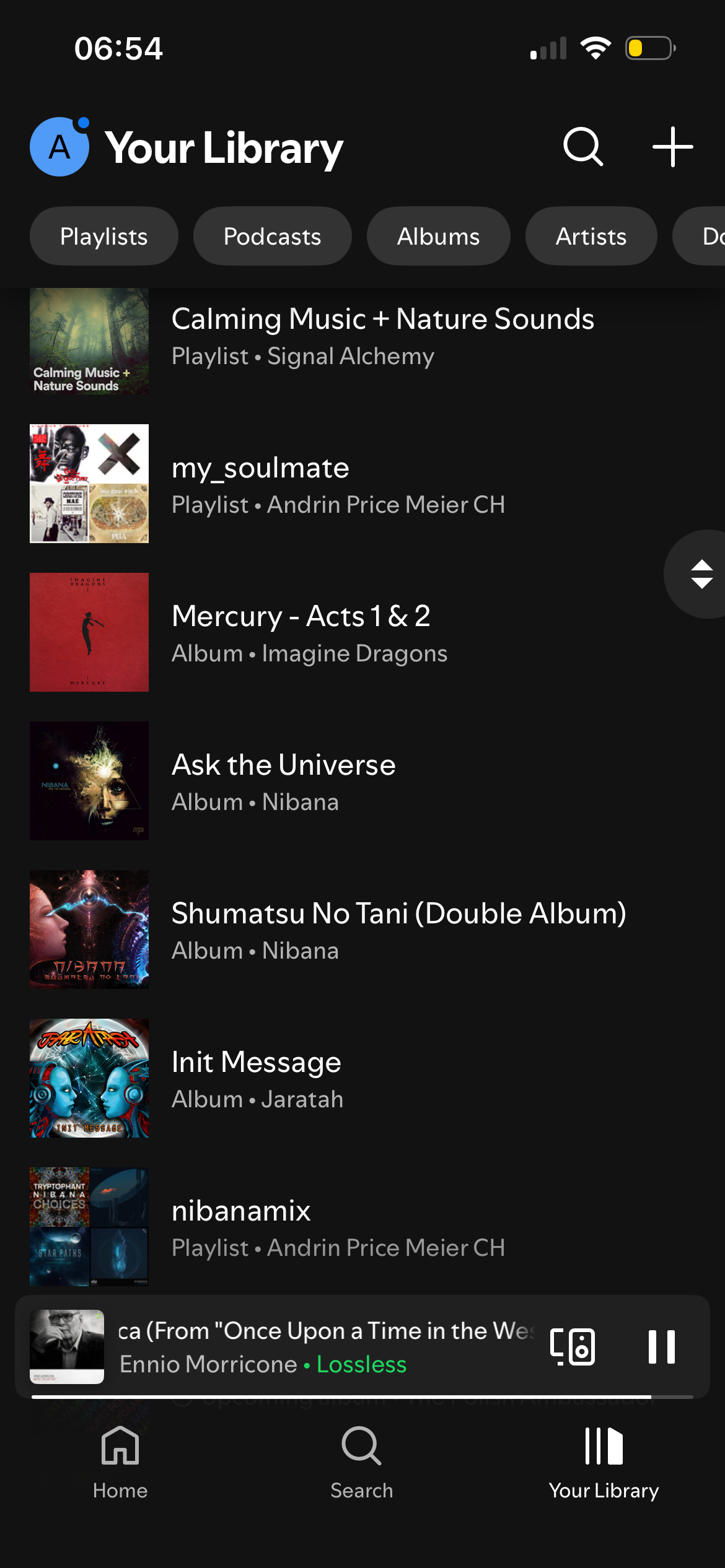Image resolution: width=725 pixels, height=1568 pixels.
Task: Switch to the Search tab
Action: point(362,1461)
